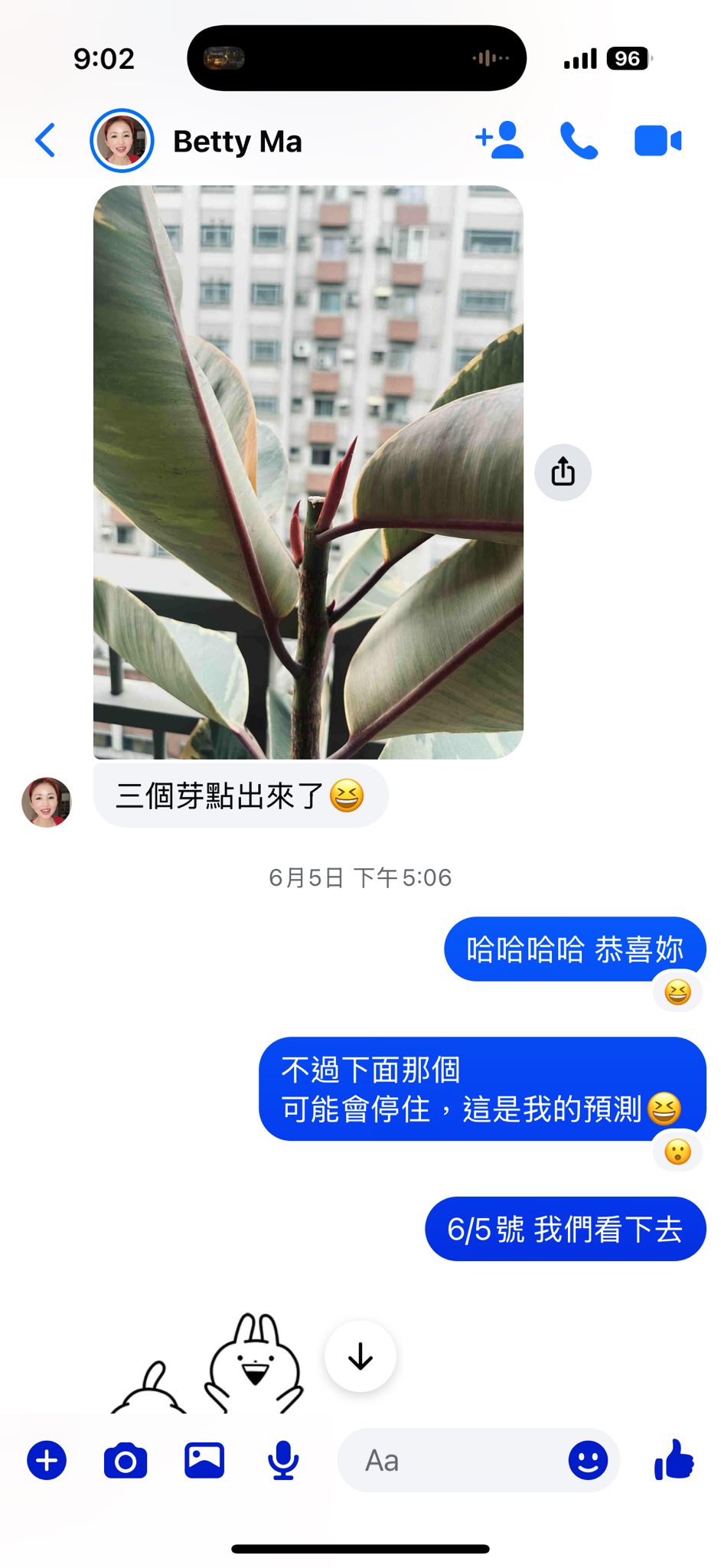This screenshot has height=1568, width=721.
Task: Open the photo gallery picker
Action: [x=204, y=1460]
